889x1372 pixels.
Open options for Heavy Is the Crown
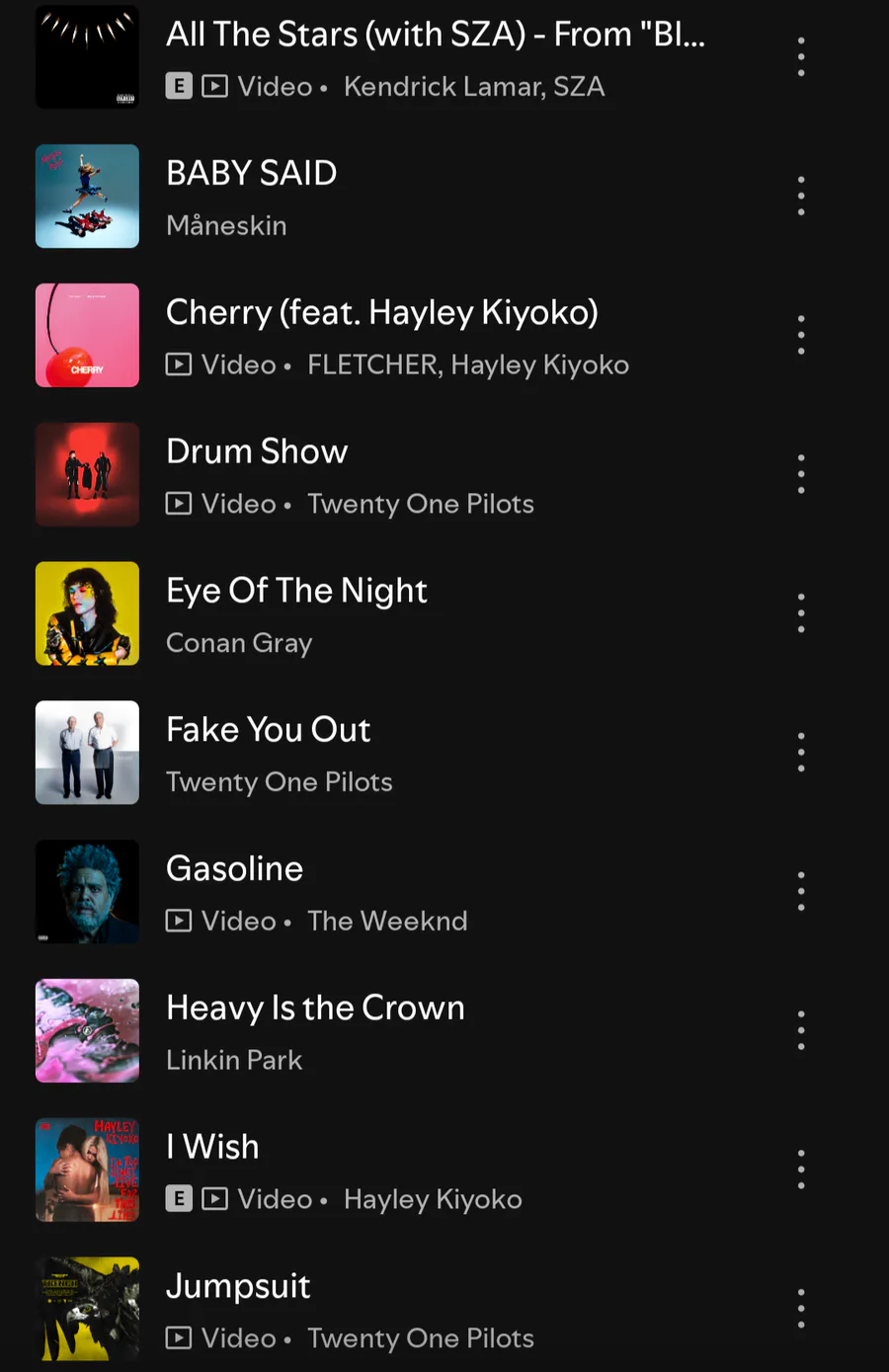click(x=801, y=1031)
